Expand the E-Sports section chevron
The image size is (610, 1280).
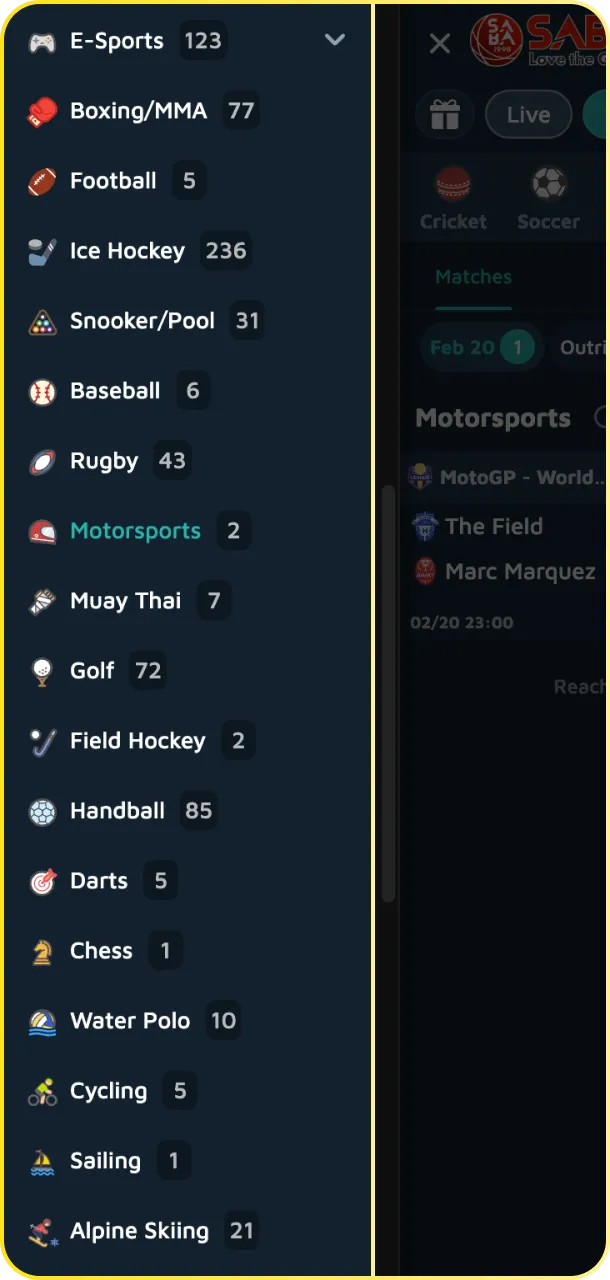[x=335, y=40]
